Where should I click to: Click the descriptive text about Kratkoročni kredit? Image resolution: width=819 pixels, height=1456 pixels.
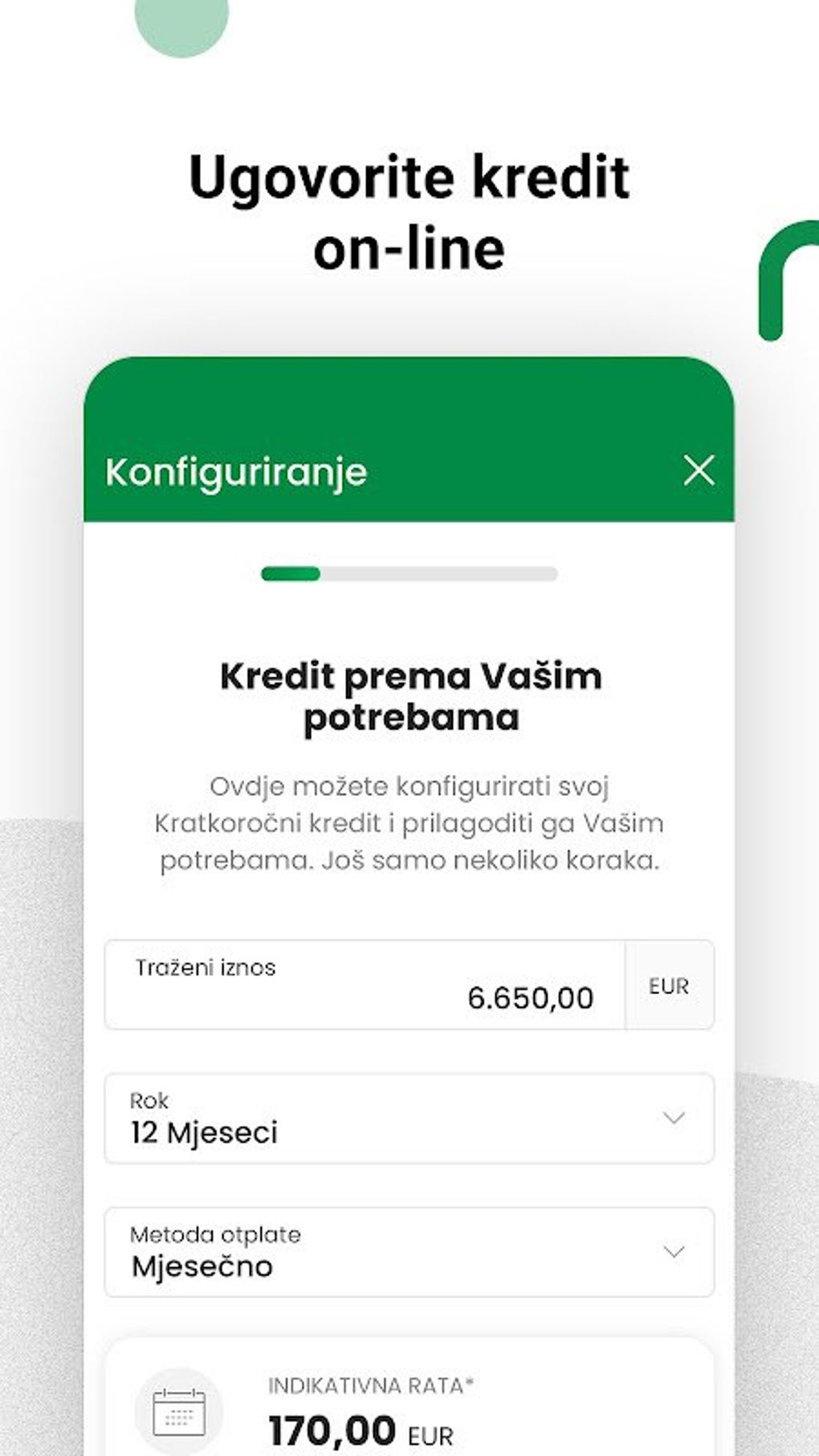(409, 825)
